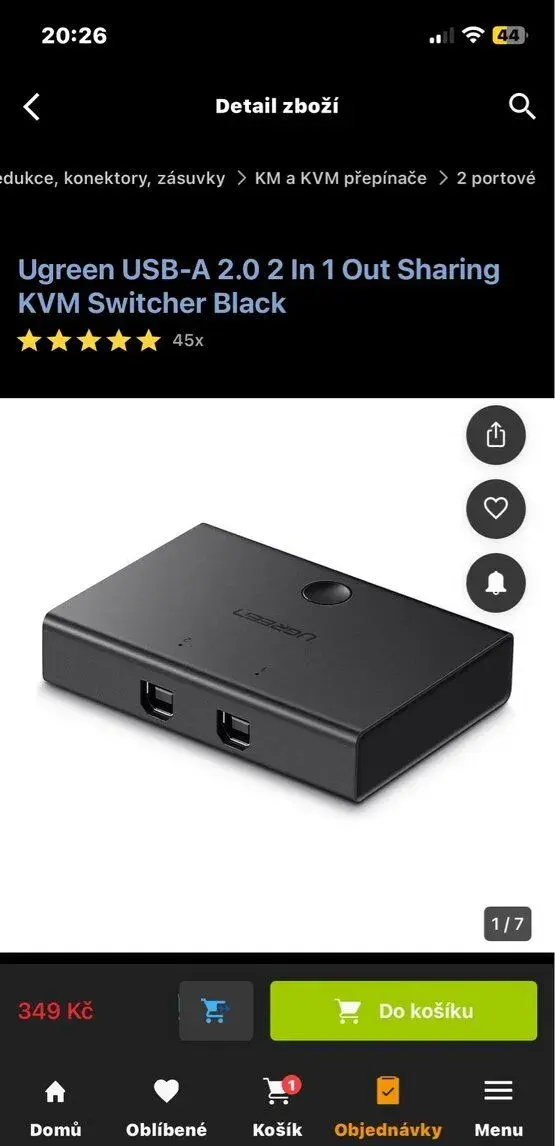
Task: Switch to the Objednávky tab
Action: (x=388, y=1108)
